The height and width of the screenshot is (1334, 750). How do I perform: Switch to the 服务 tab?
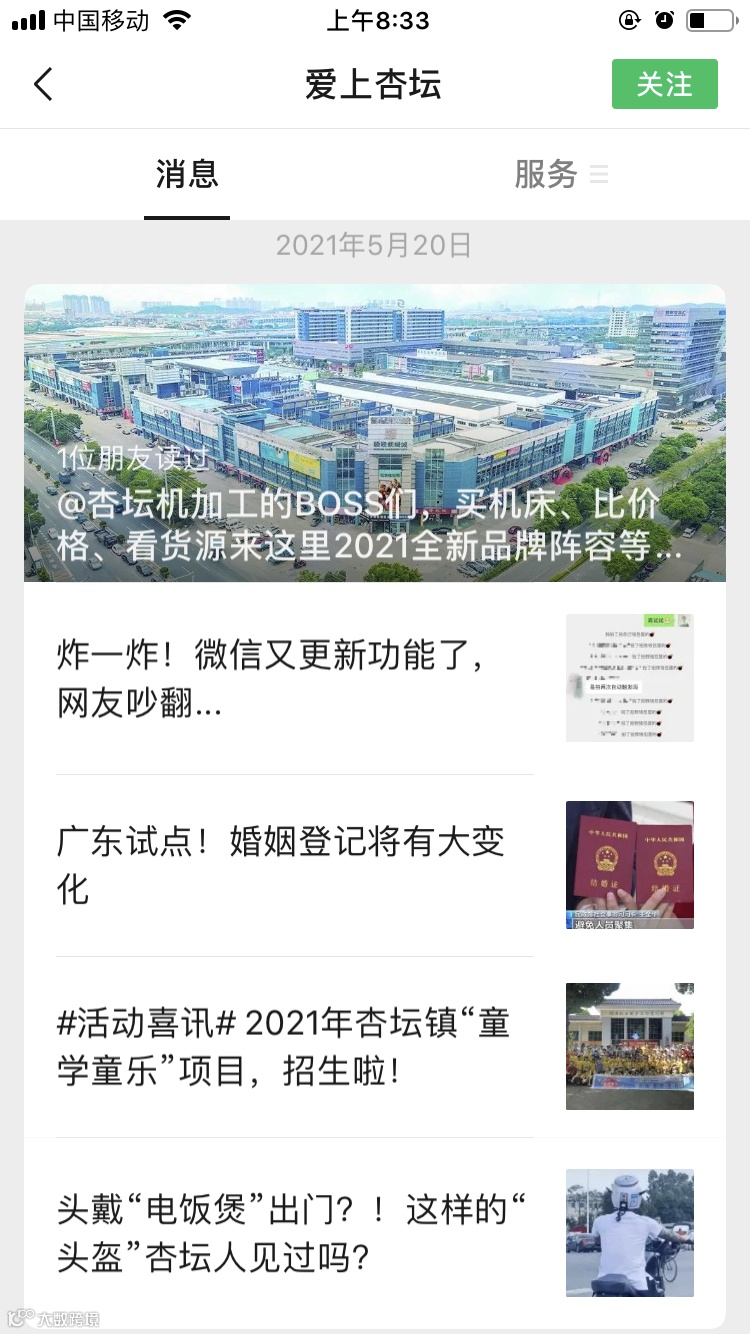(x=547, y=175)
